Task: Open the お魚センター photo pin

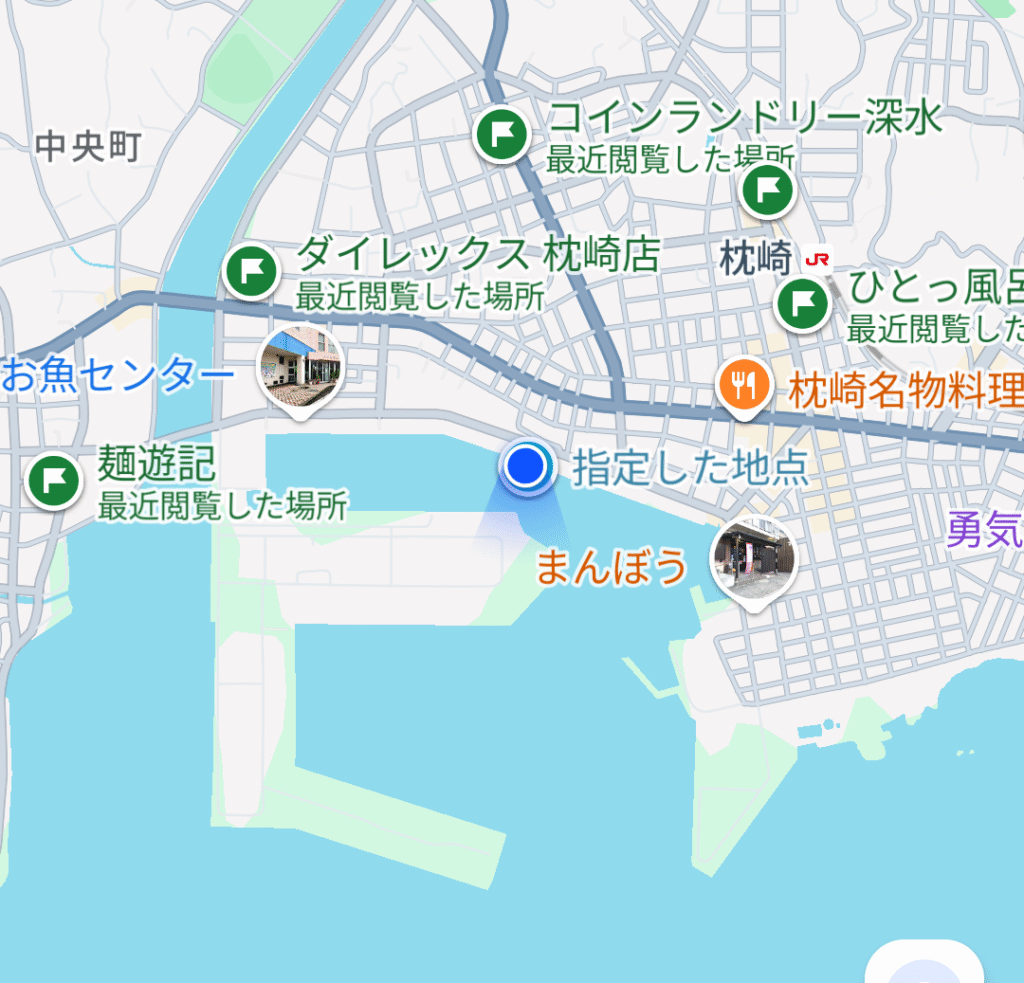Action: [301, 367]
